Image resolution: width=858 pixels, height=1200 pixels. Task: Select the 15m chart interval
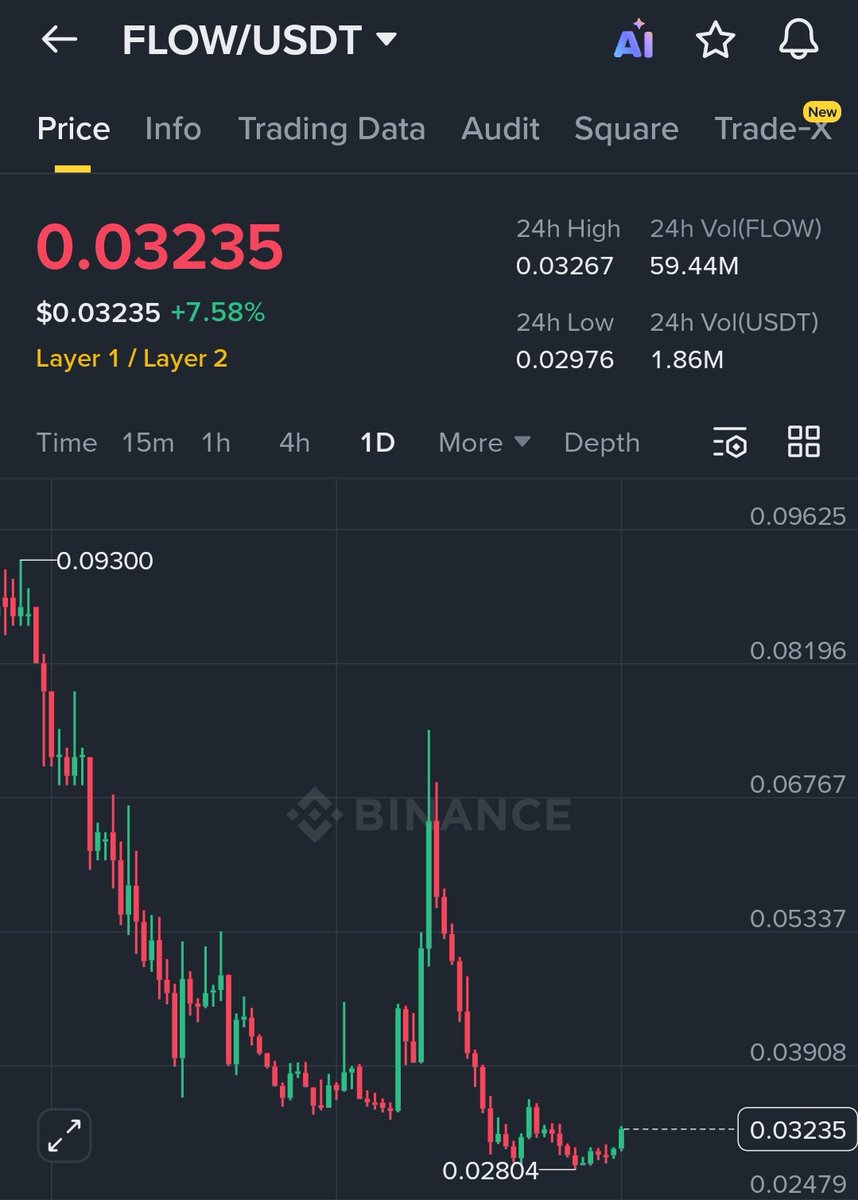tap(148, 442)
